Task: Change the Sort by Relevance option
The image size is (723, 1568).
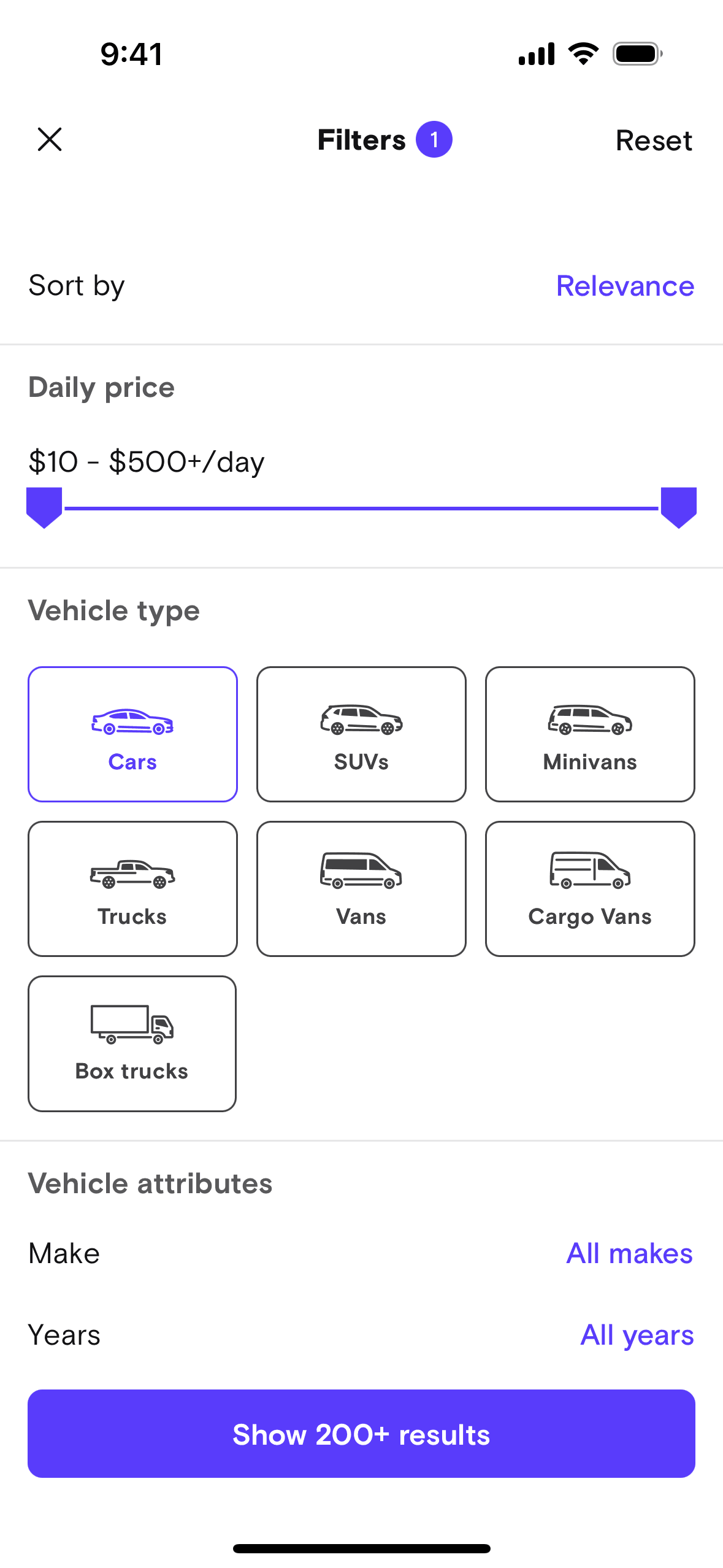Action: point(624,286)
